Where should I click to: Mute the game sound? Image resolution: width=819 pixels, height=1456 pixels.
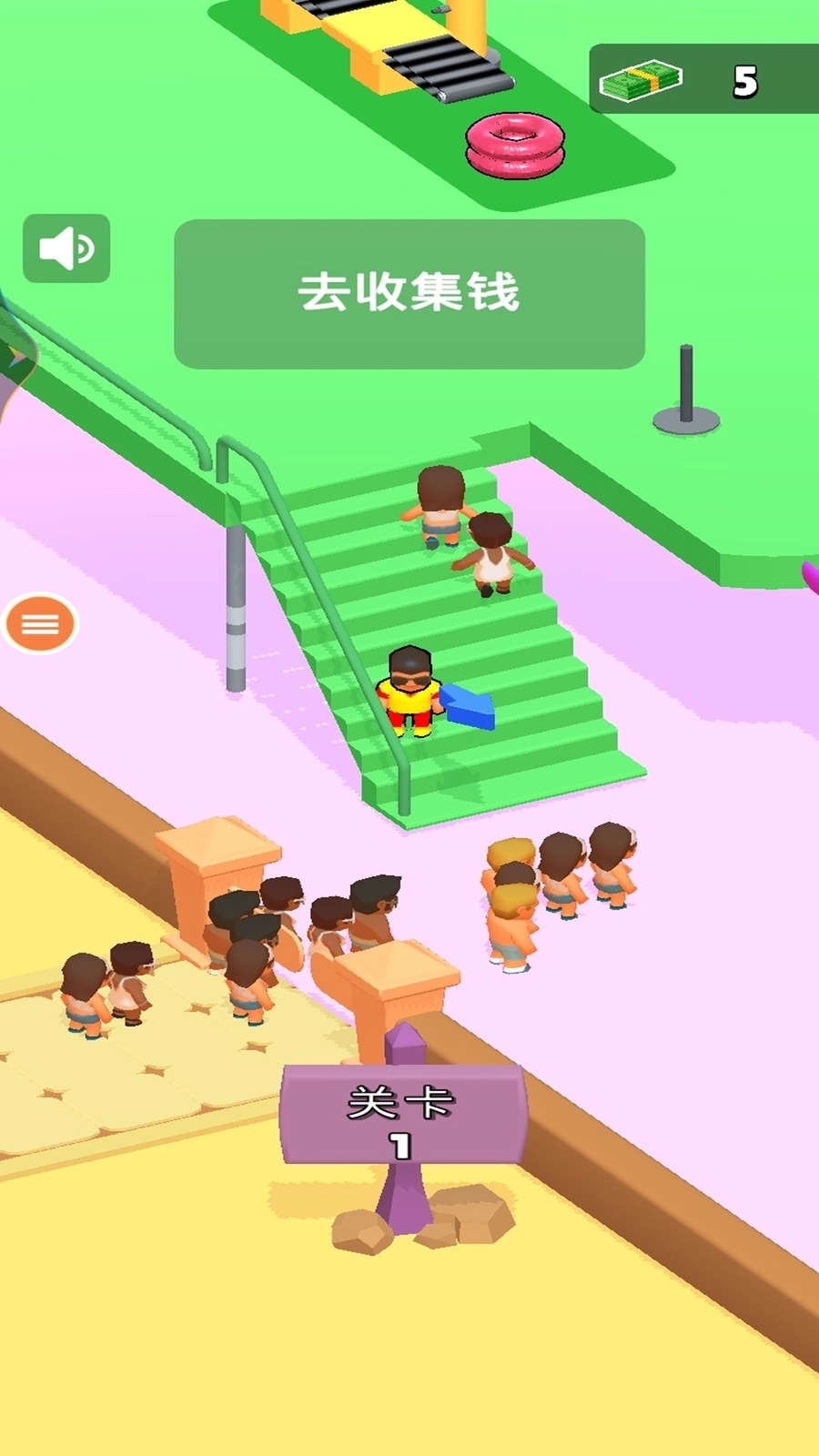66,248
